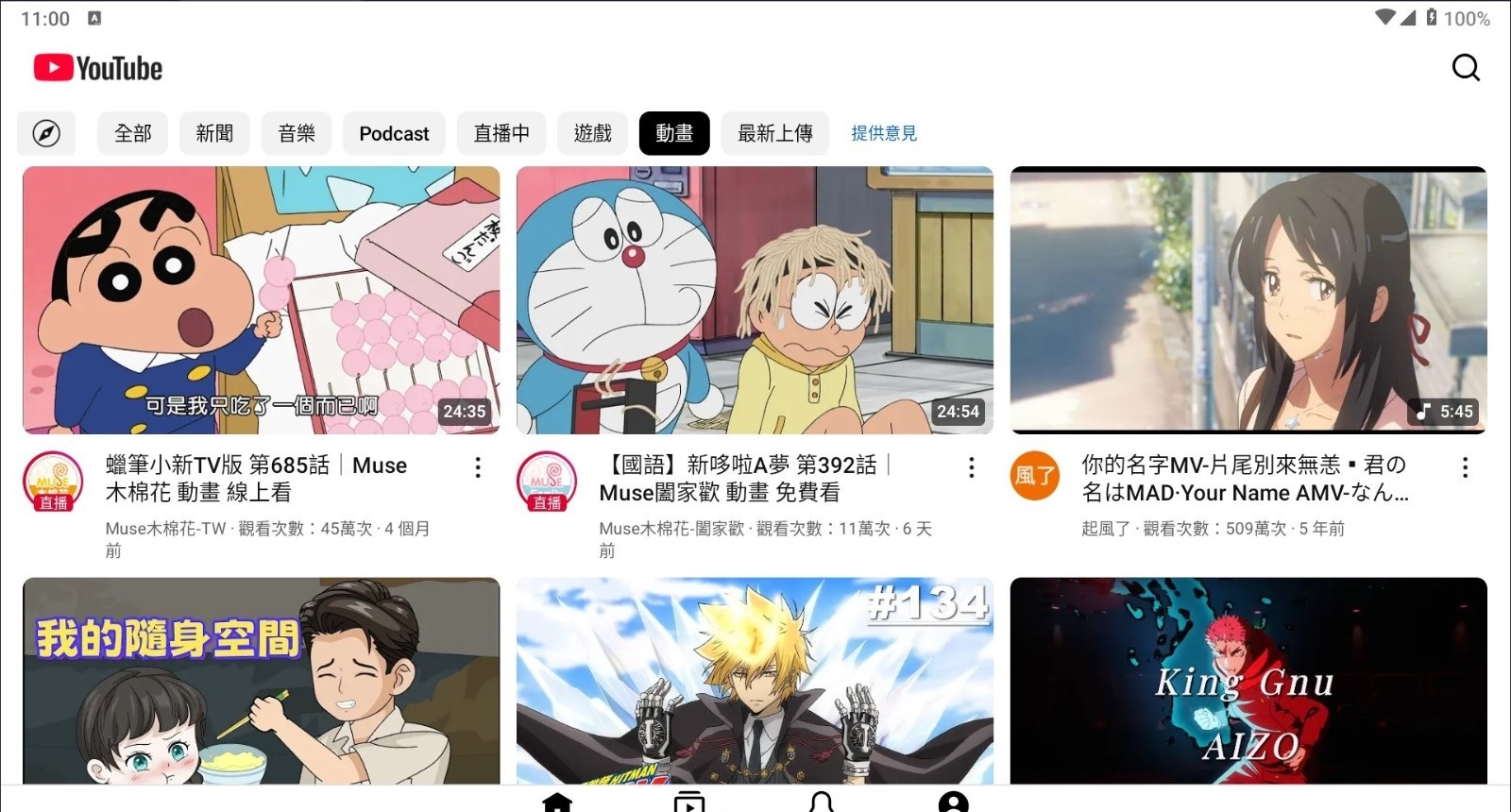The height and width of the screenshot is (812, 1511).
Task: Open options menu for 蠟筆小新 video
Action: 478,467
